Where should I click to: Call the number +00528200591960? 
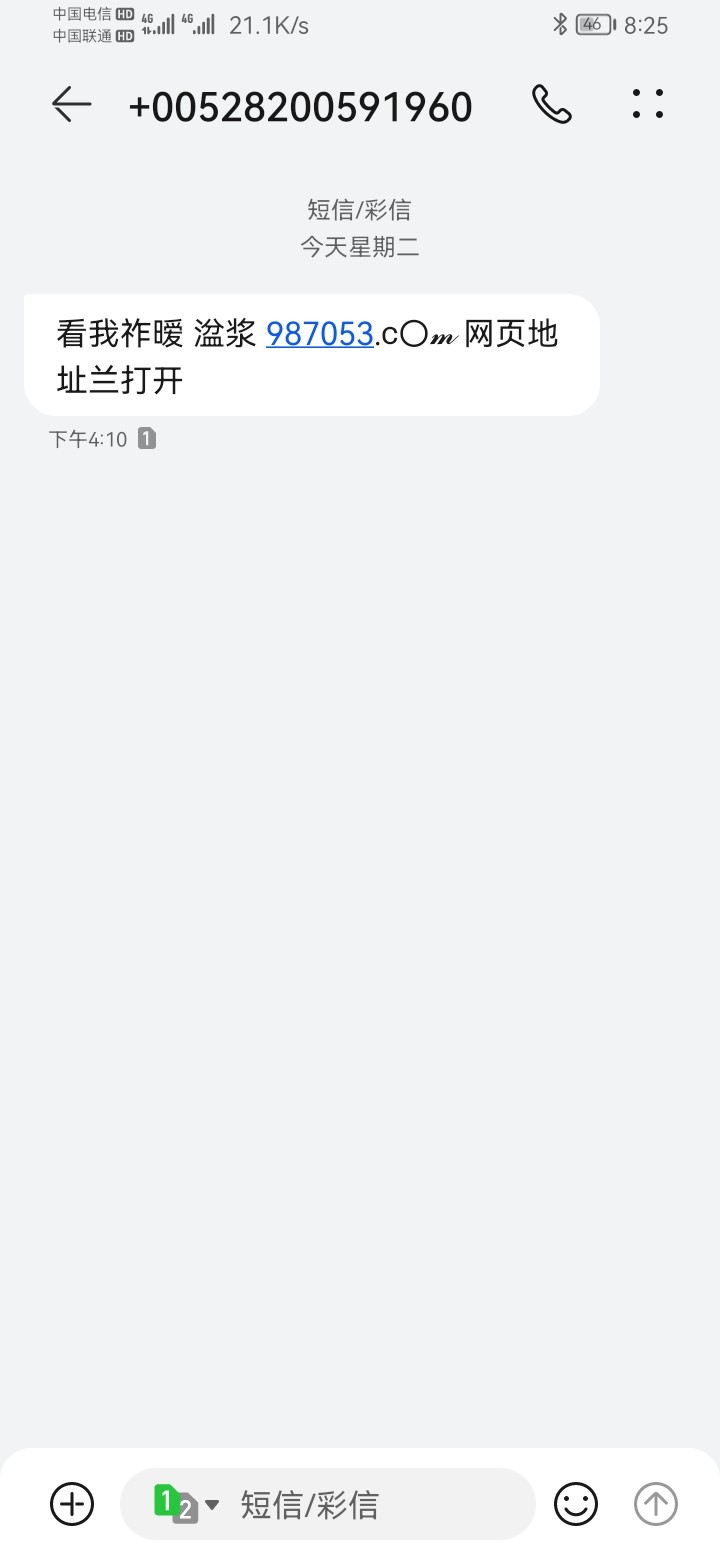pos(551,105)
